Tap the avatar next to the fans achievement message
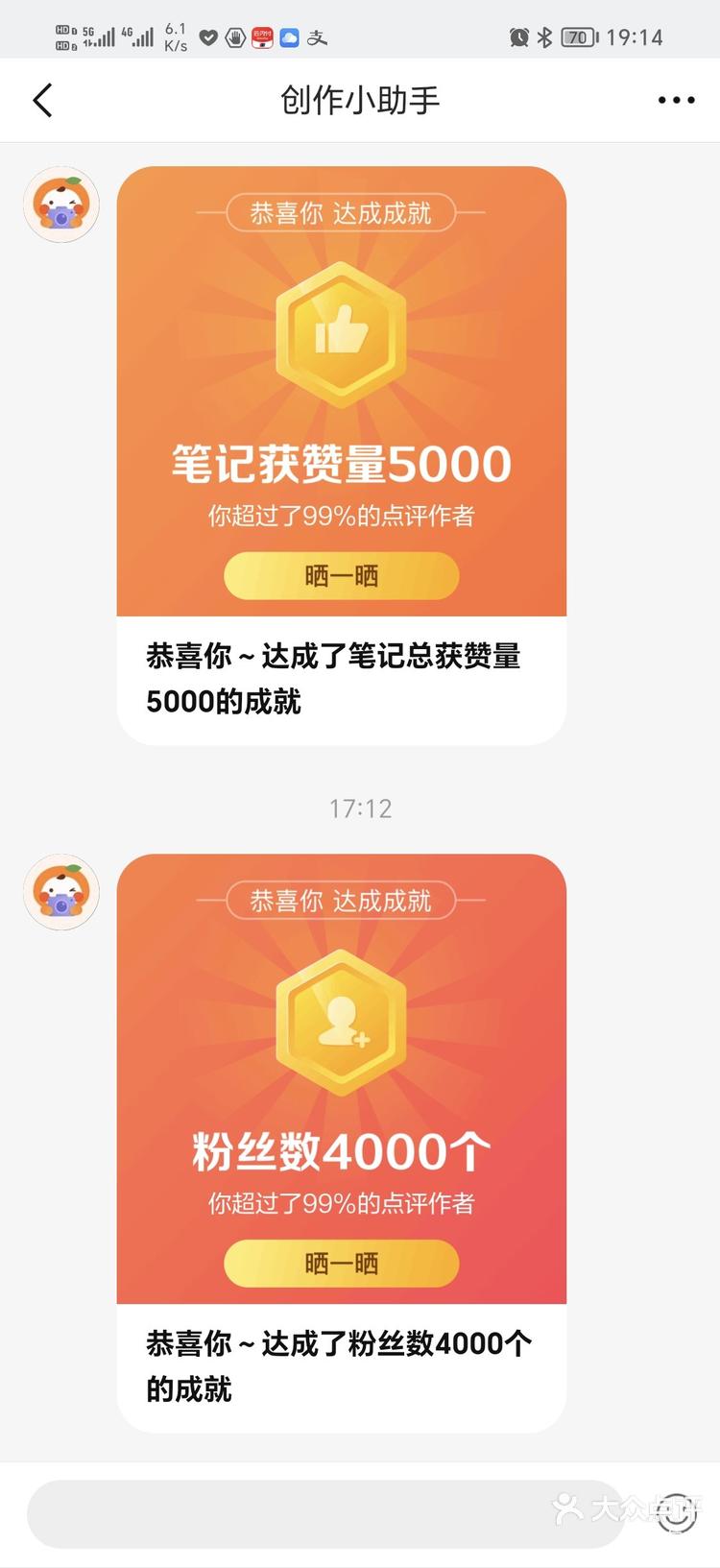Screen dimensions: 720x1568 click(x=60, y=891)
